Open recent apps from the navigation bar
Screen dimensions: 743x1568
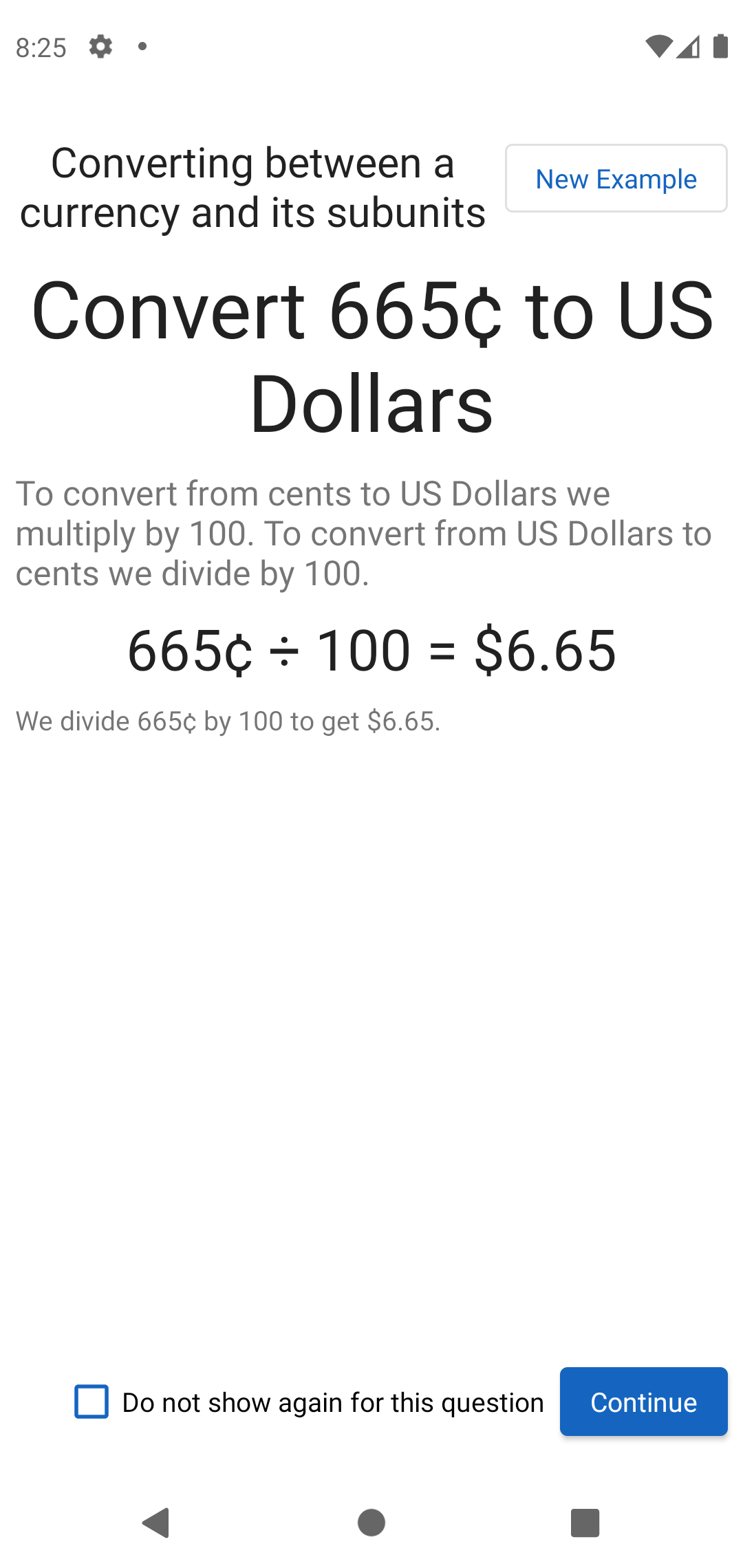[585, 1523]
